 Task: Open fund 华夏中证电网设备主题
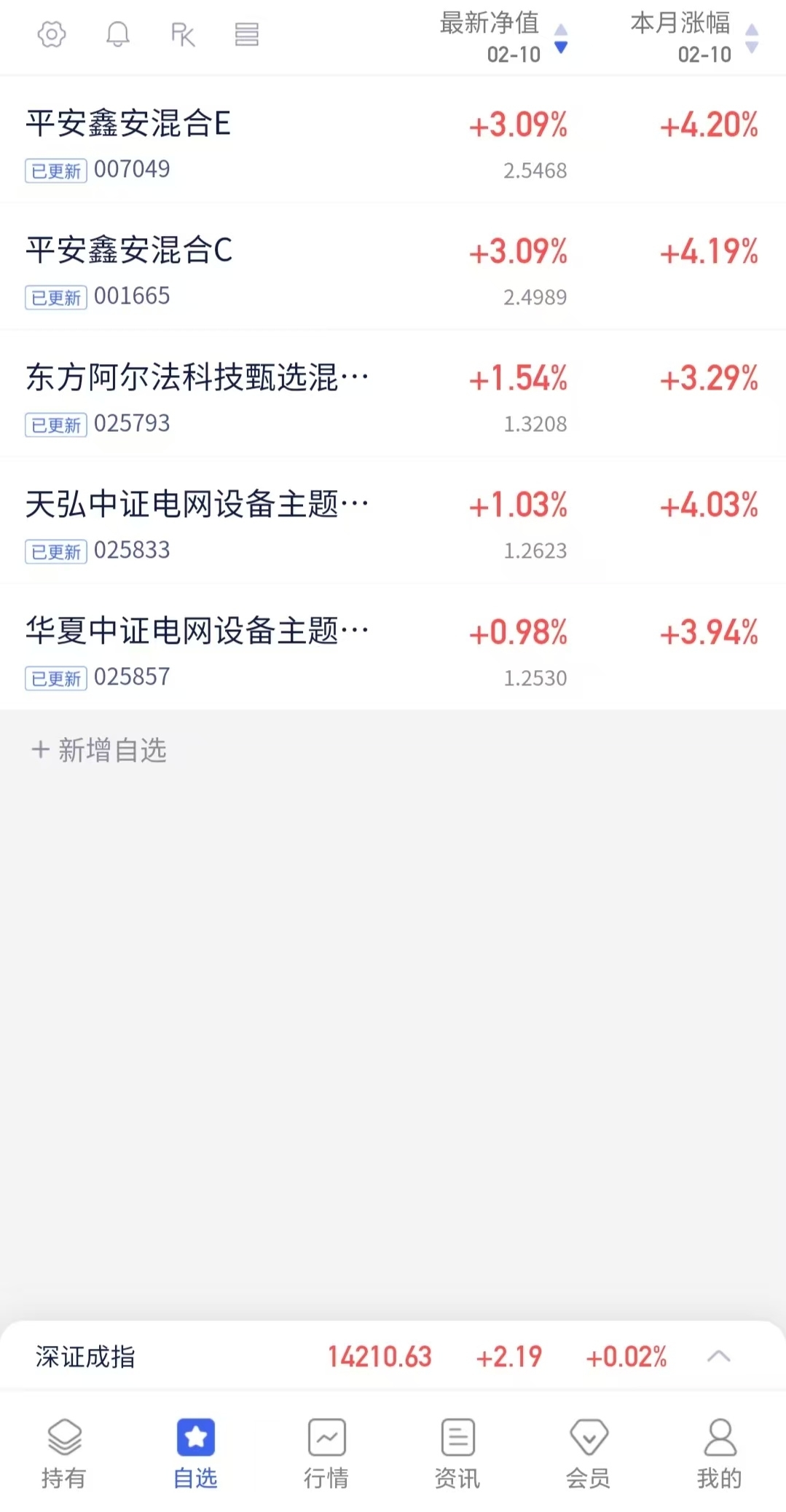click(393, 647)
